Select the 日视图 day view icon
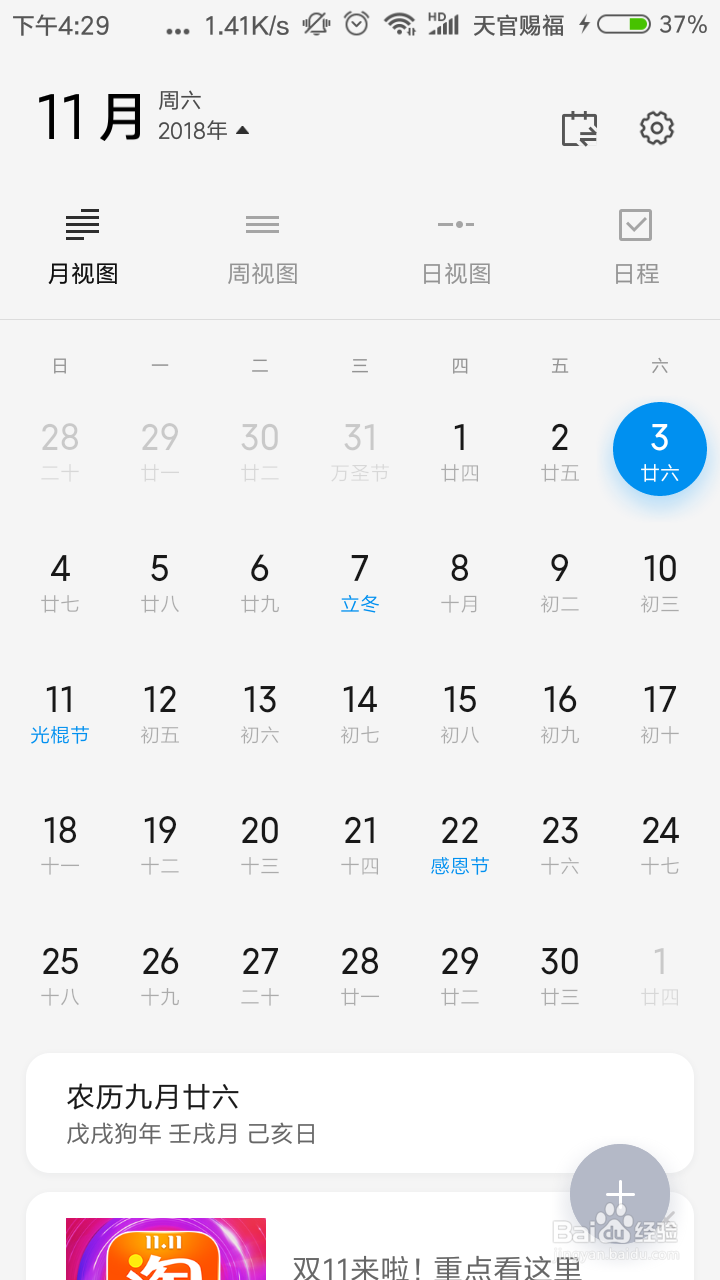Screen dimensions: 720x1280 tap(457, 224)
